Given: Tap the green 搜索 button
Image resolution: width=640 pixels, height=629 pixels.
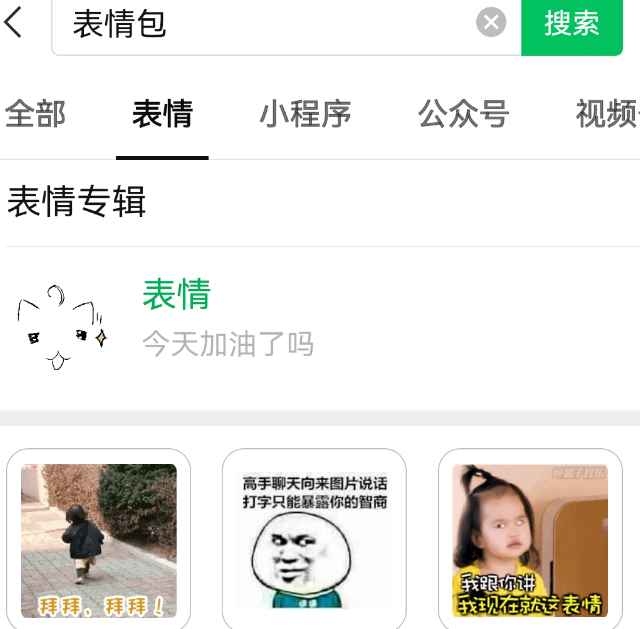Looking at the screenshot, I should click(571, 24).
